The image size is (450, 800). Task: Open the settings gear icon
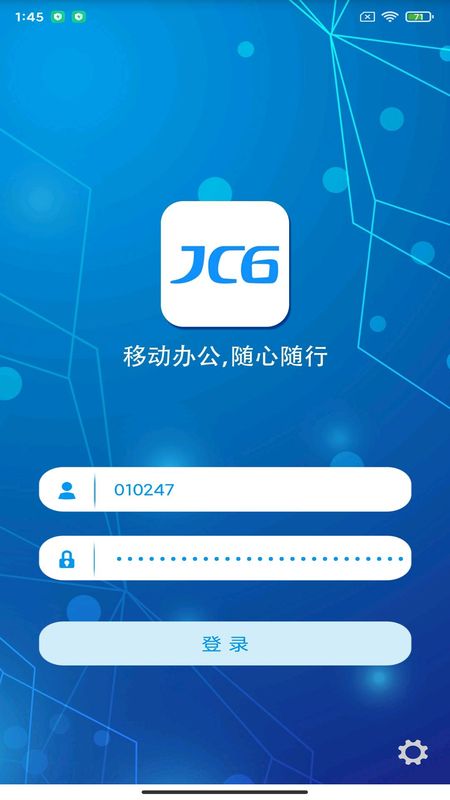coord(413,752)
